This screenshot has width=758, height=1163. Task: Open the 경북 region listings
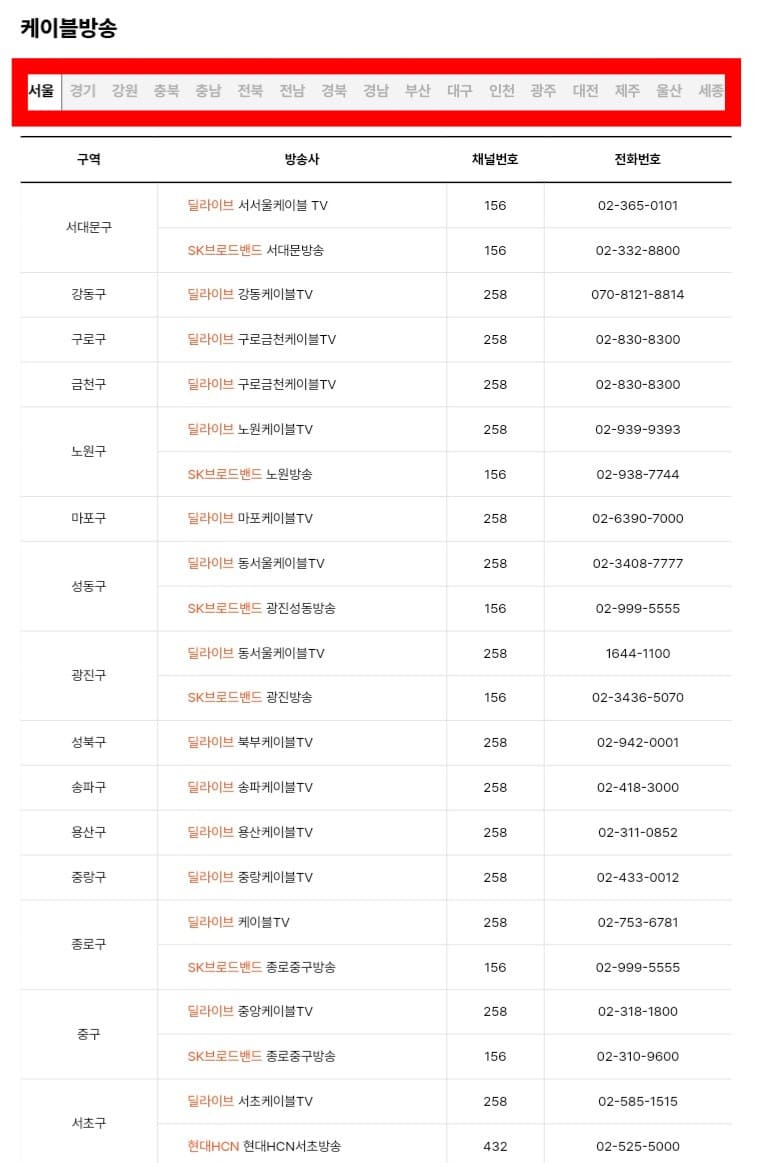point(334,89)
